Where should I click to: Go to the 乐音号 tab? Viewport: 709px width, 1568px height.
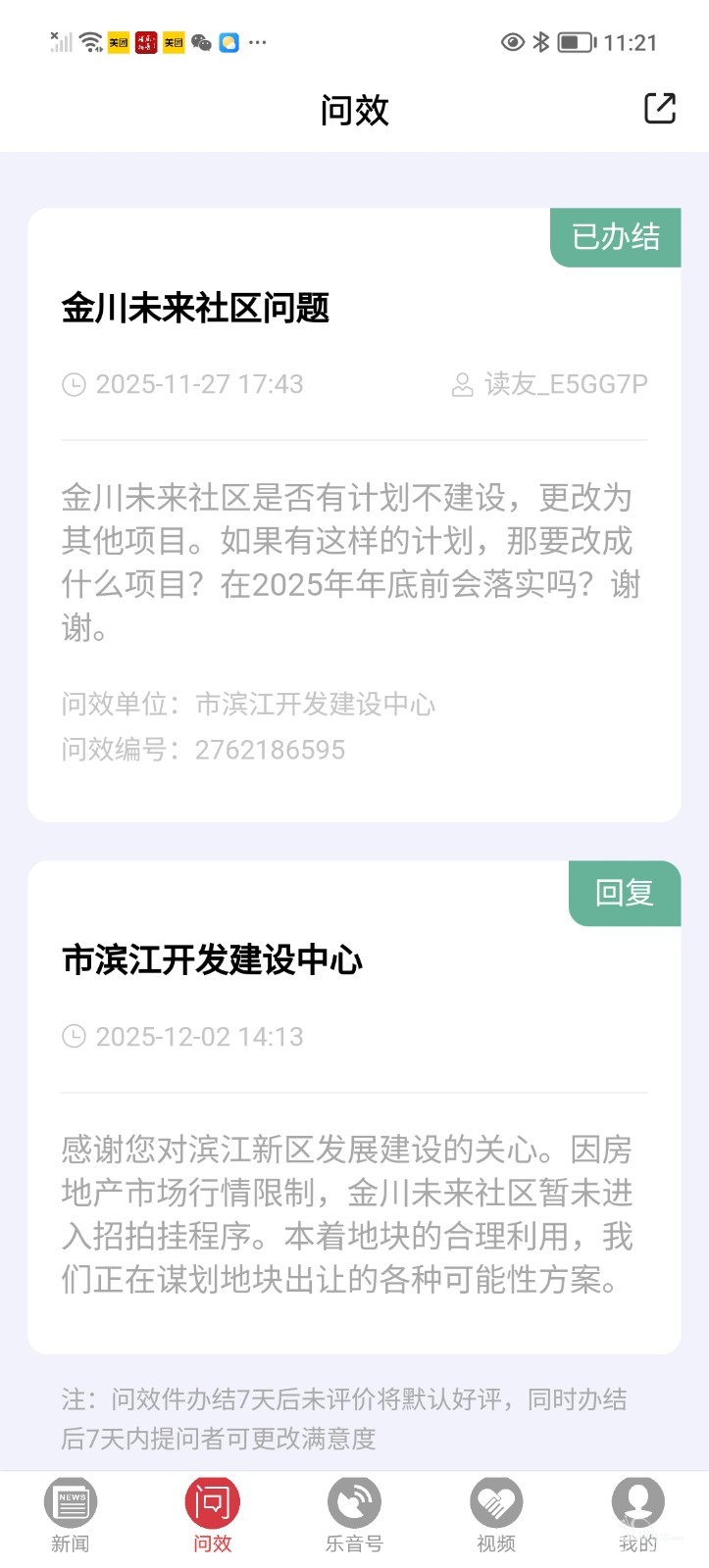(354, 1514)
